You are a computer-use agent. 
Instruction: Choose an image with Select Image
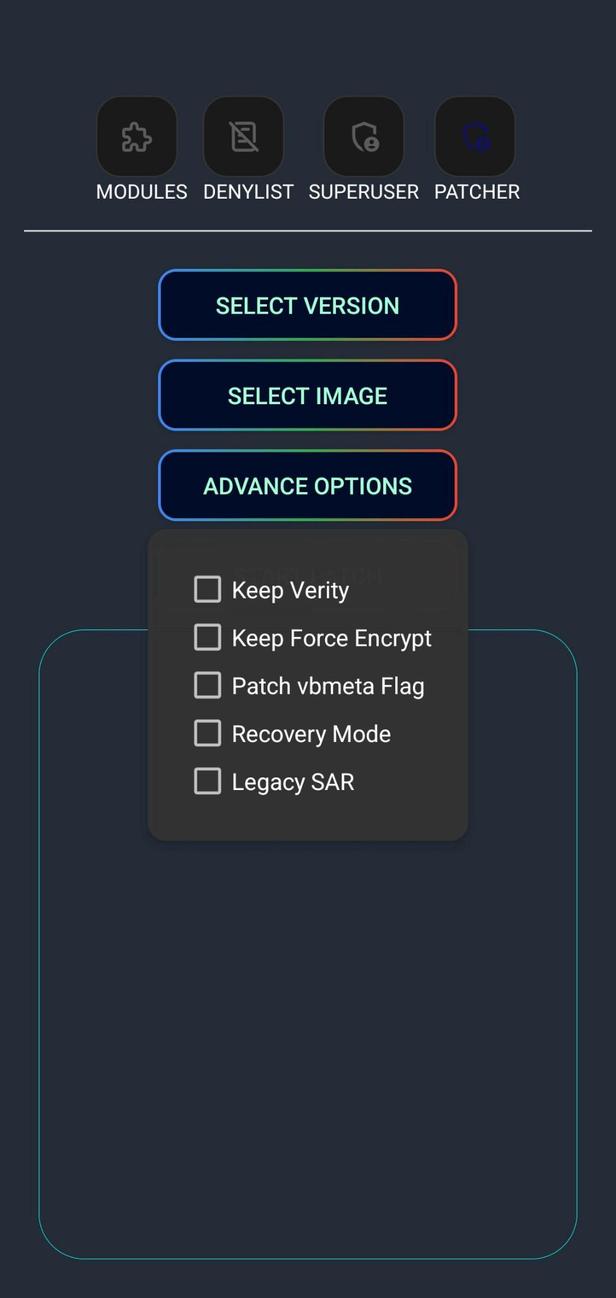pos(307,396)
